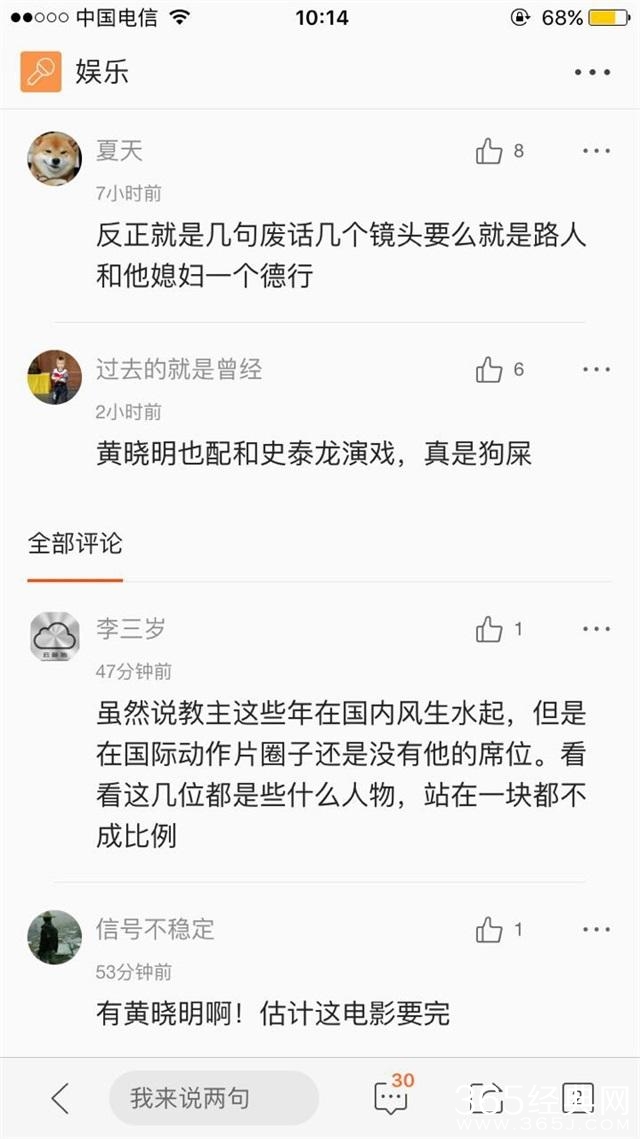640x1139 pixels.
Task: Open more options on 过去的就是曾经's comment
Action: pyautogui.click(x=596, y=370)
